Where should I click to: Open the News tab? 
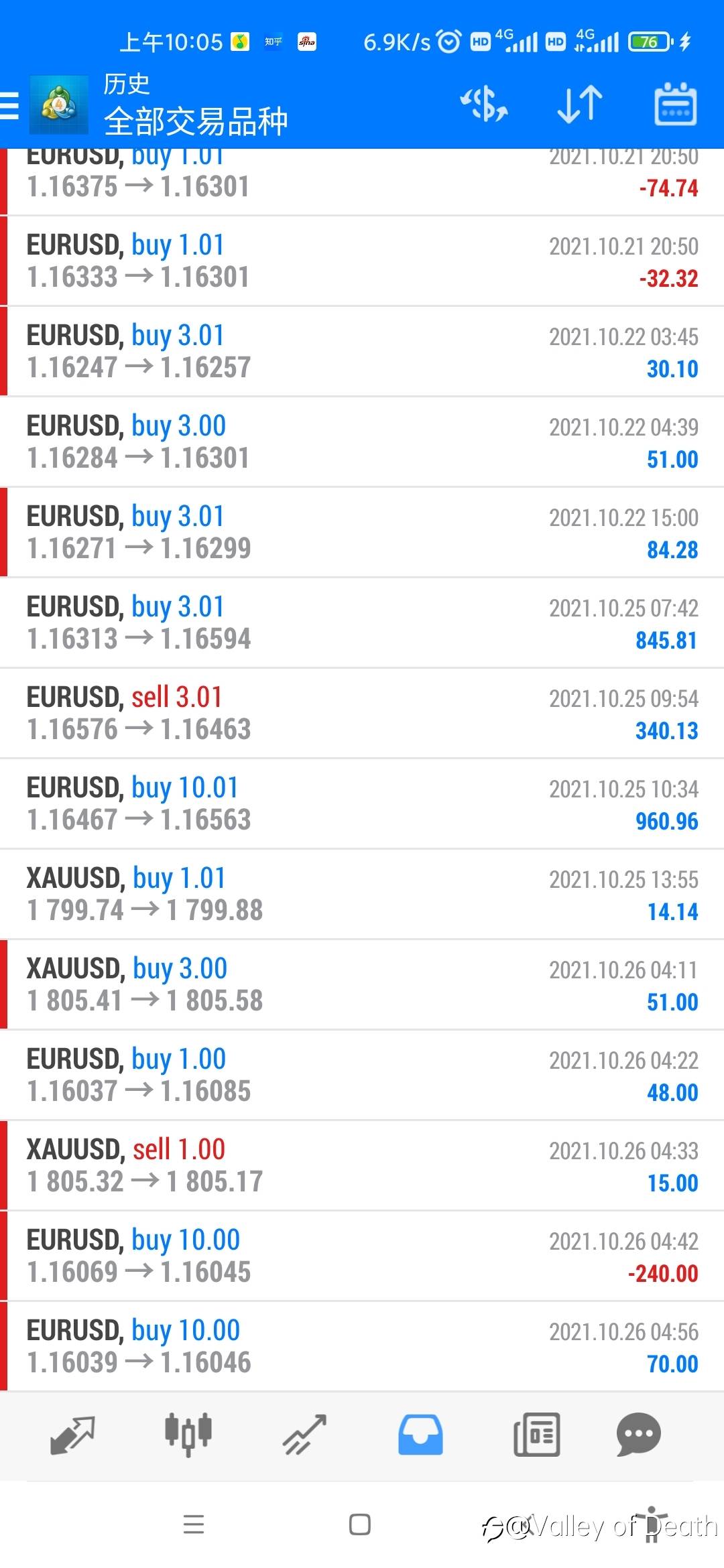536,1435
